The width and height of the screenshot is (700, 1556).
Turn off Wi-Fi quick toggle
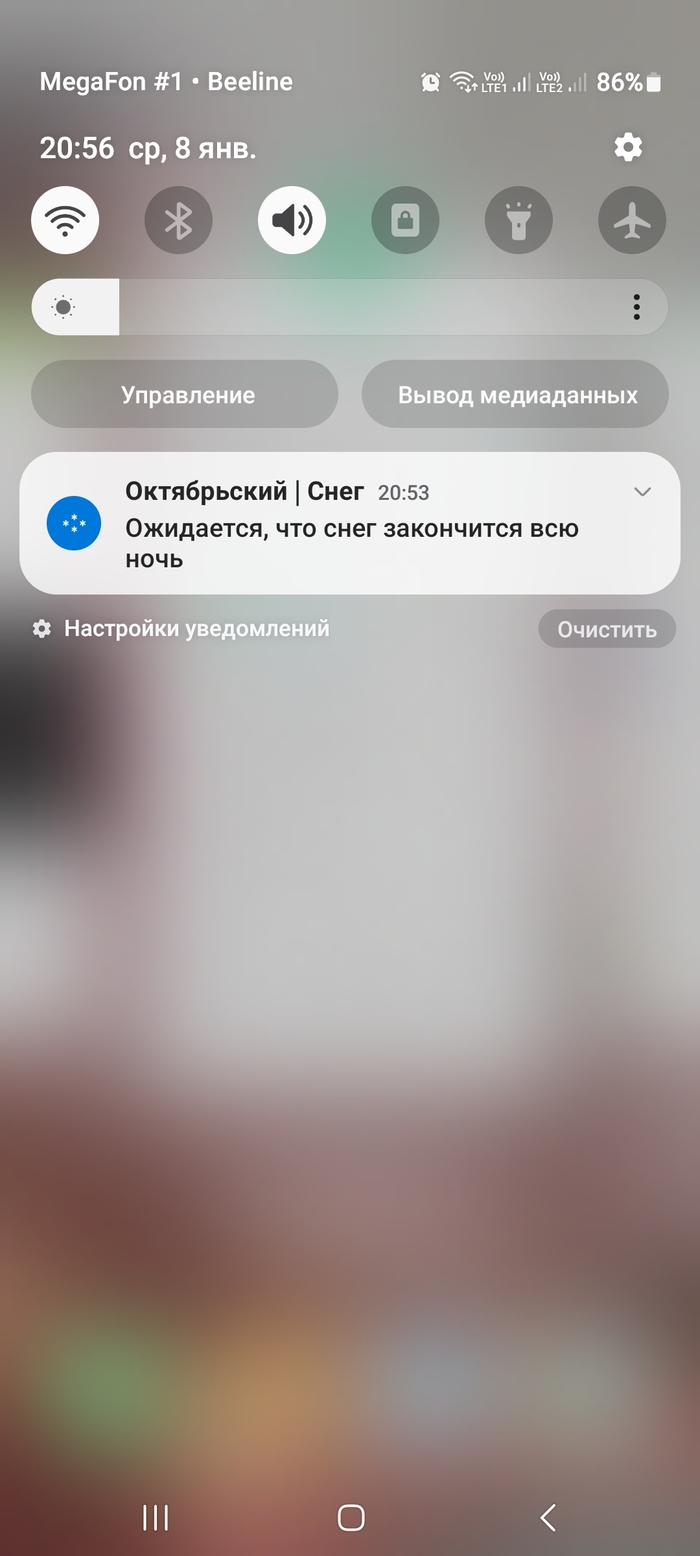click(x=65, y=220)
